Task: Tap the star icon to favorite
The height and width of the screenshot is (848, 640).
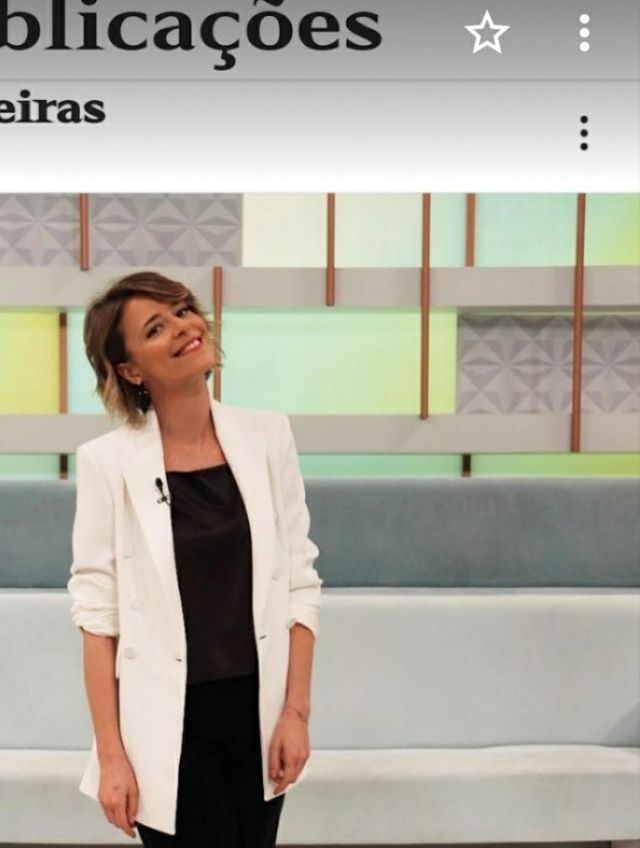Action: (486, 33)
